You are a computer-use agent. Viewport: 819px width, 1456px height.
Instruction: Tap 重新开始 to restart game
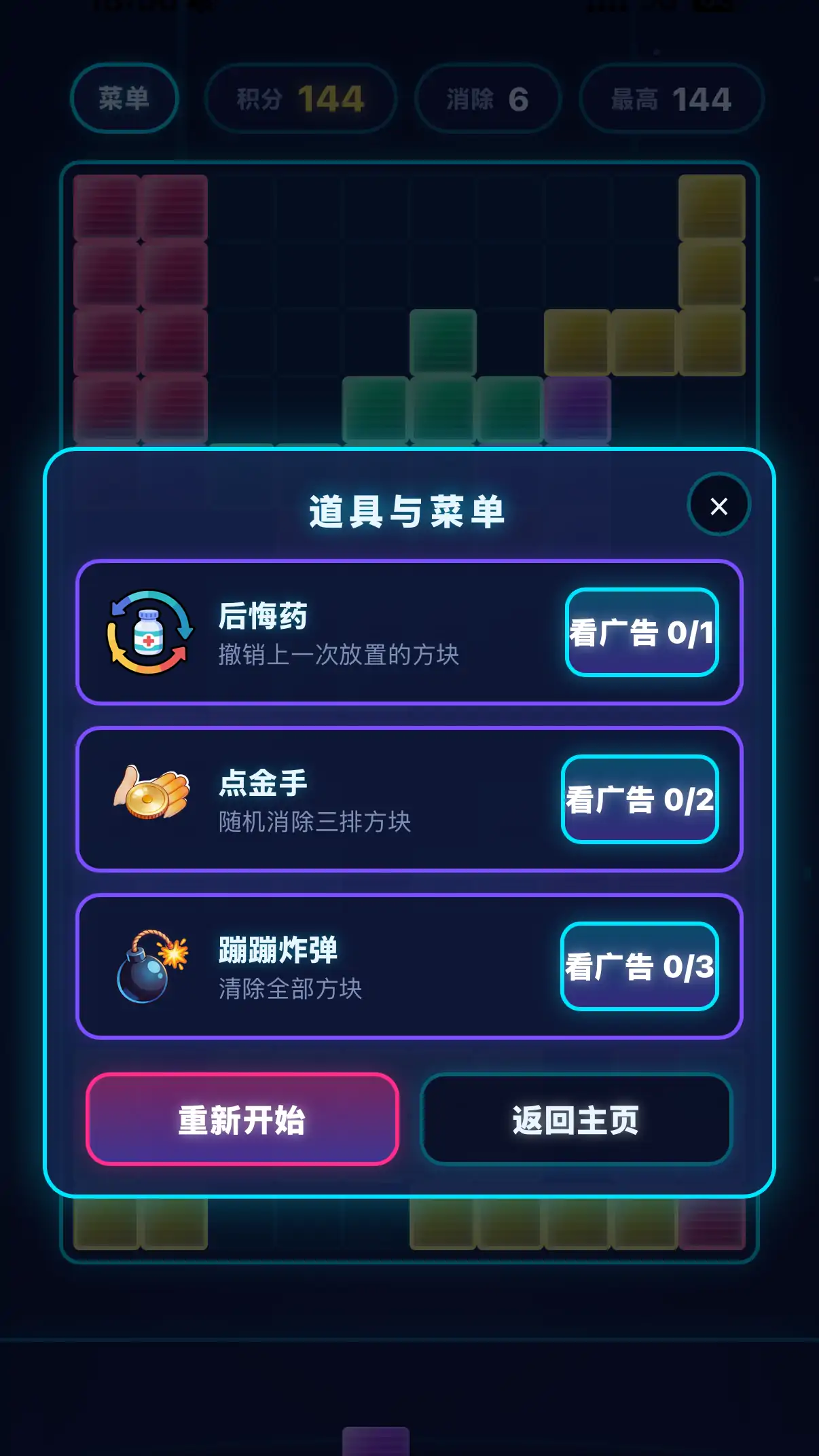point(242,1119)
